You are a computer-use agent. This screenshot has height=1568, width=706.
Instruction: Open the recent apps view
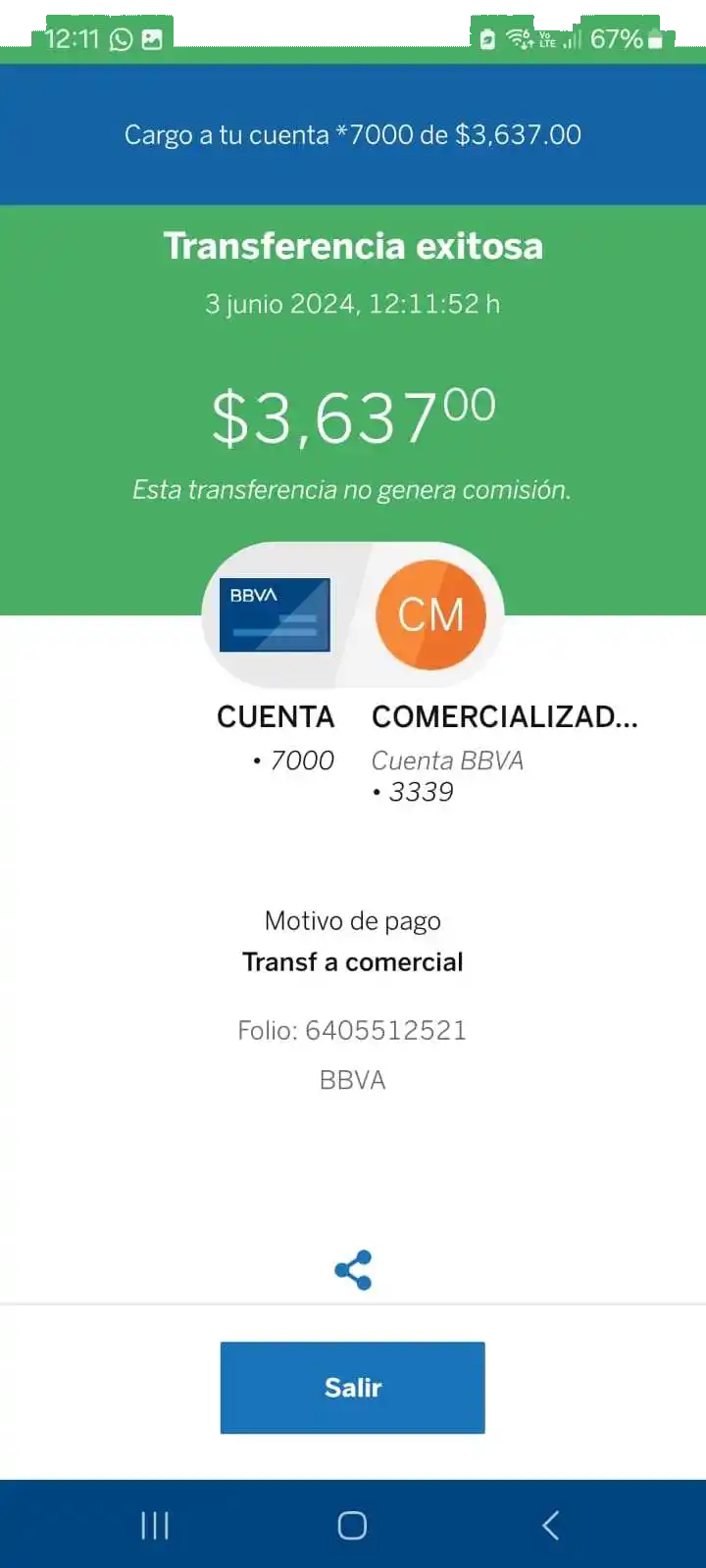(155, 1525)
